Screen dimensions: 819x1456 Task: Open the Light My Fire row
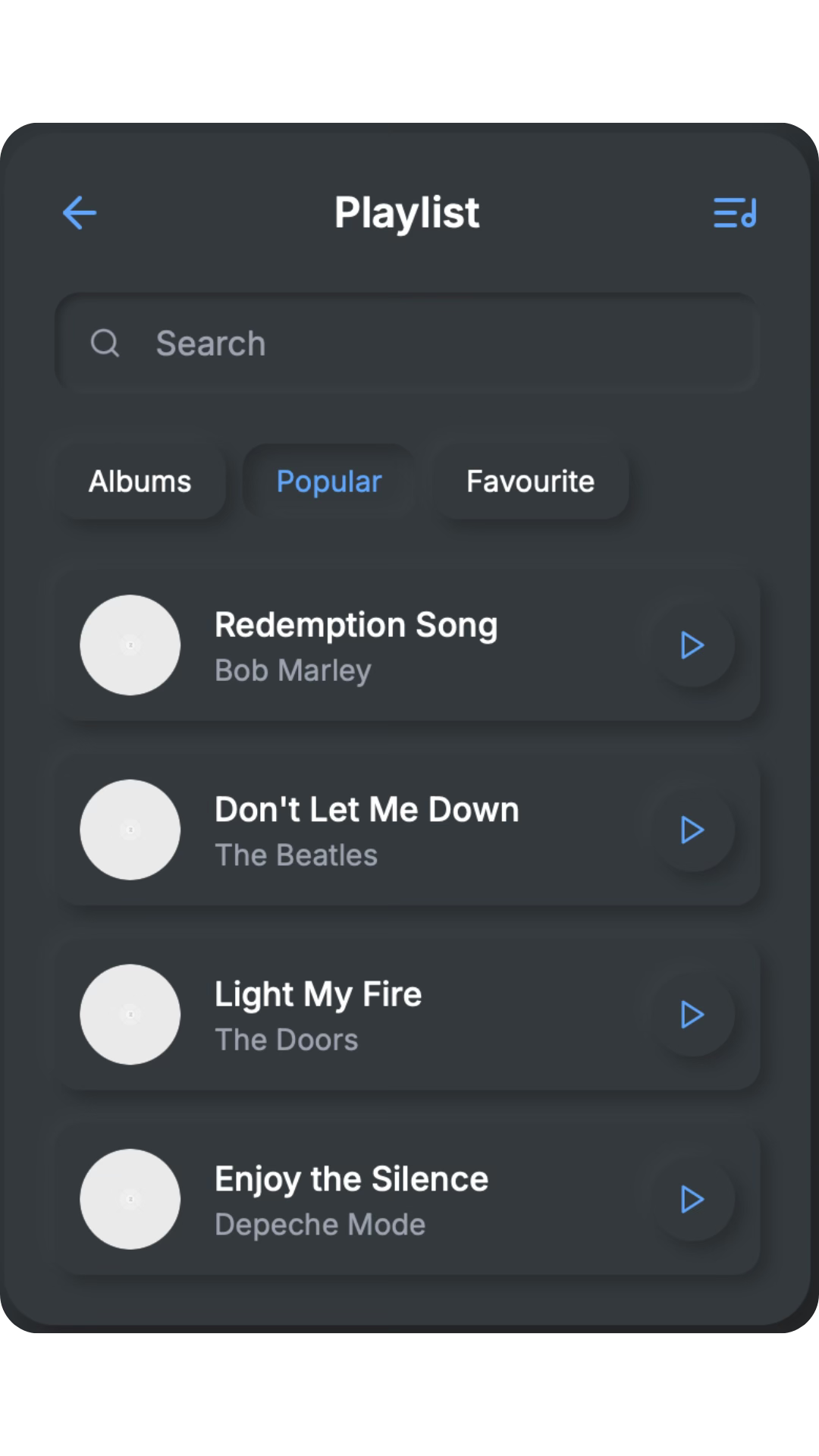408,1015
